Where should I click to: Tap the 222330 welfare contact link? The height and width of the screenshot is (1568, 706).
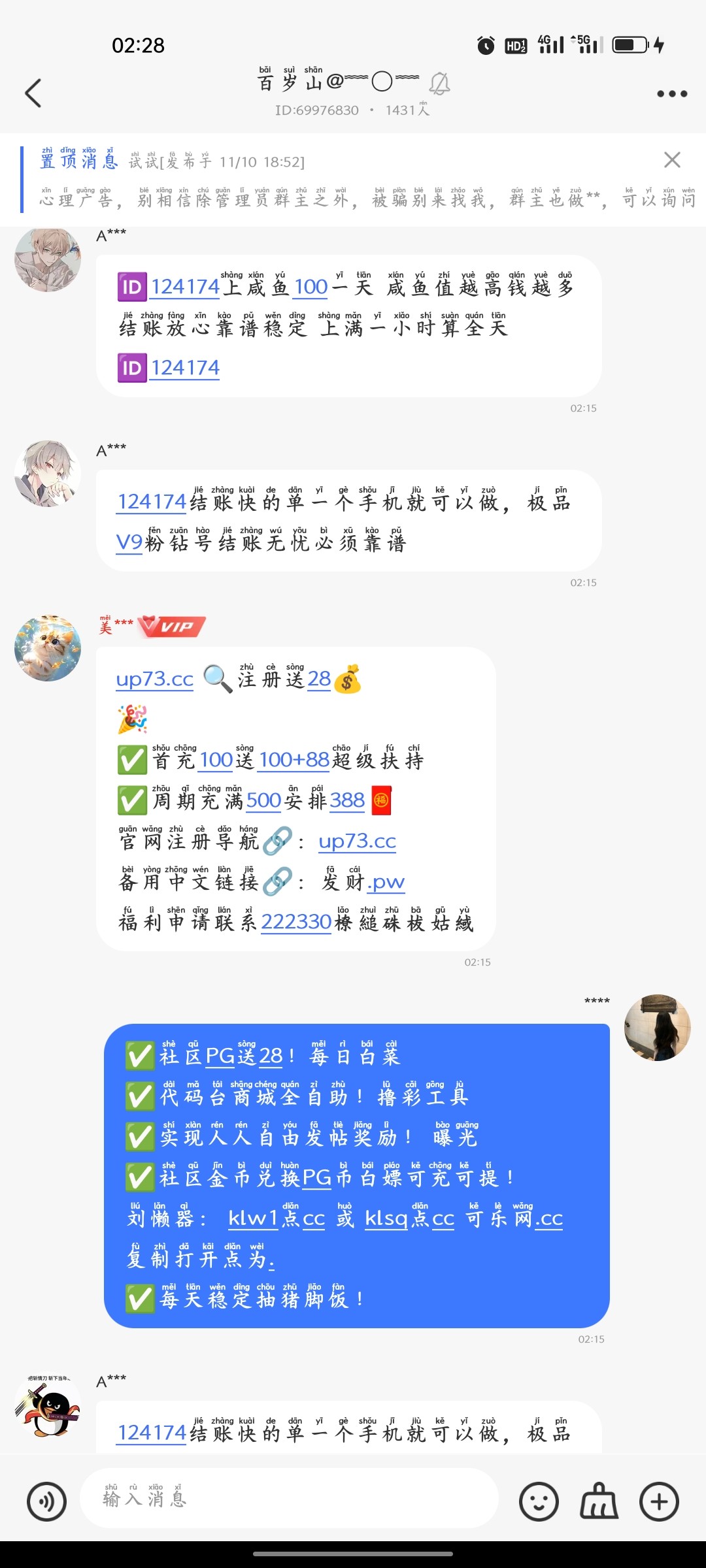click(x=296, y=922)
